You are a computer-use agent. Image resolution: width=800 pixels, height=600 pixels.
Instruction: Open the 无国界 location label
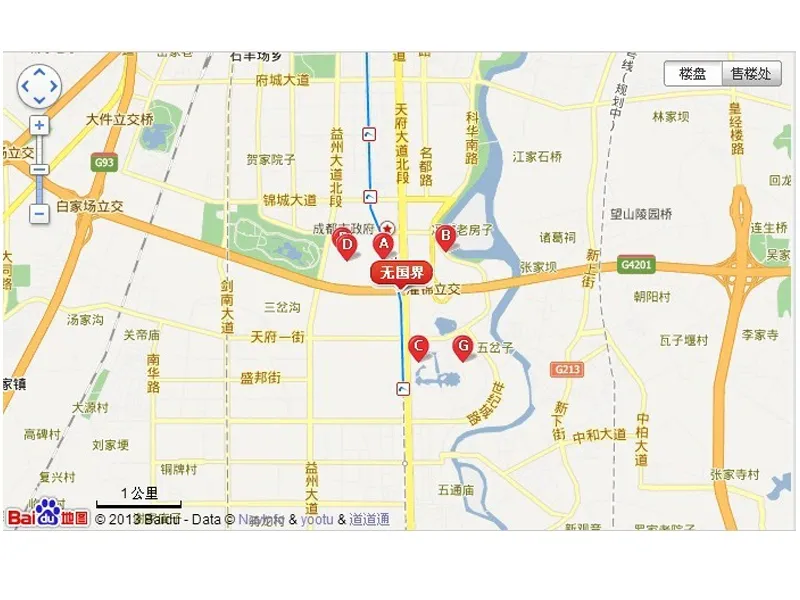coord(403,272)
